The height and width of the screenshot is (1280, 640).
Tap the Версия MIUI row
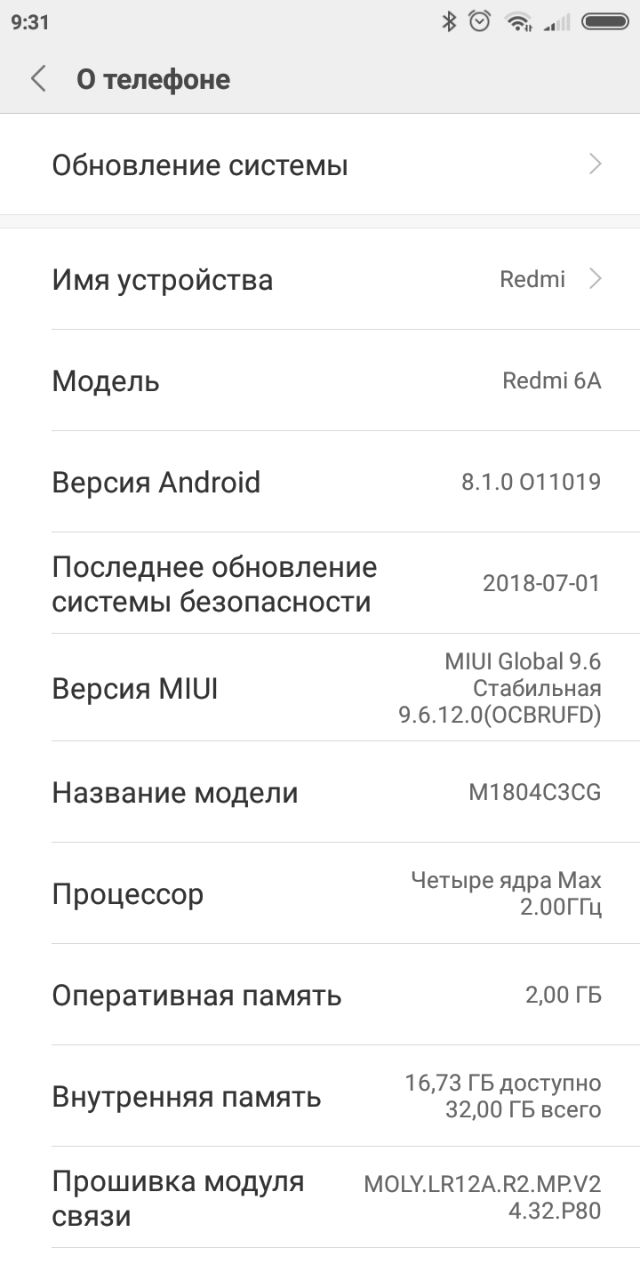point(320,688)
